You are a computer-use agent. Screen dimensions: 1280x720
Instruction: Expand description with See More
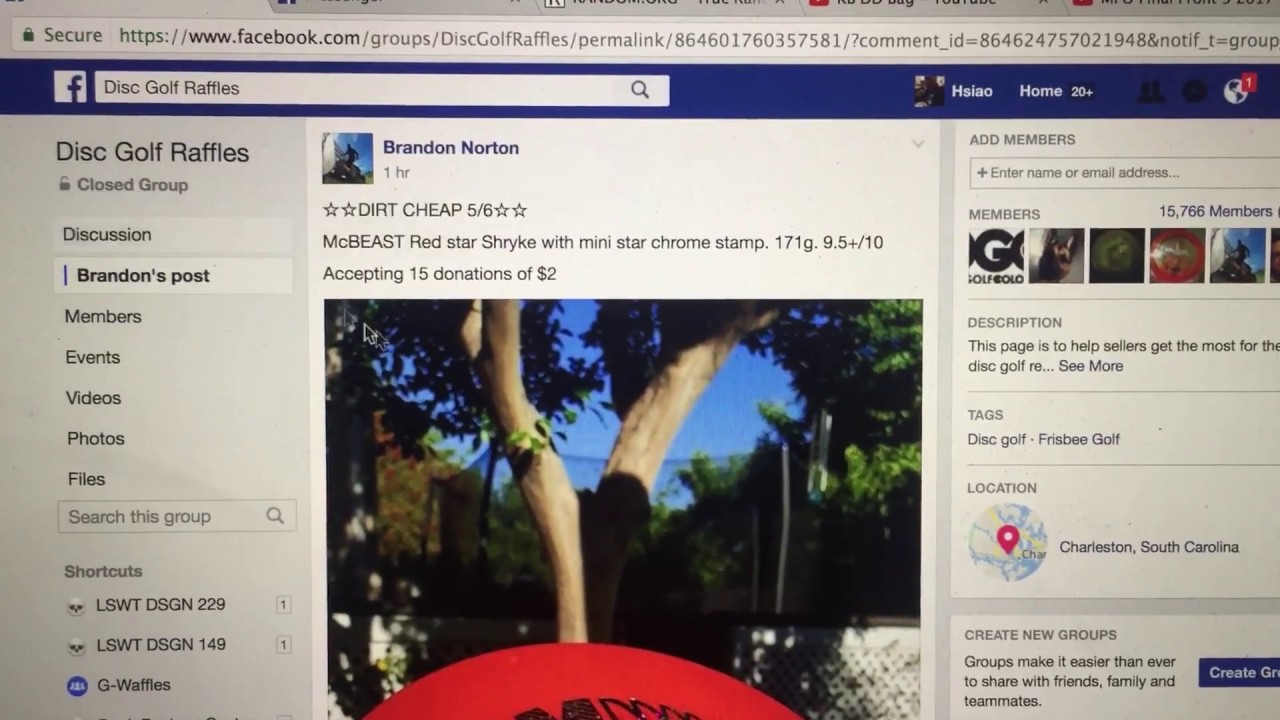1090,366
